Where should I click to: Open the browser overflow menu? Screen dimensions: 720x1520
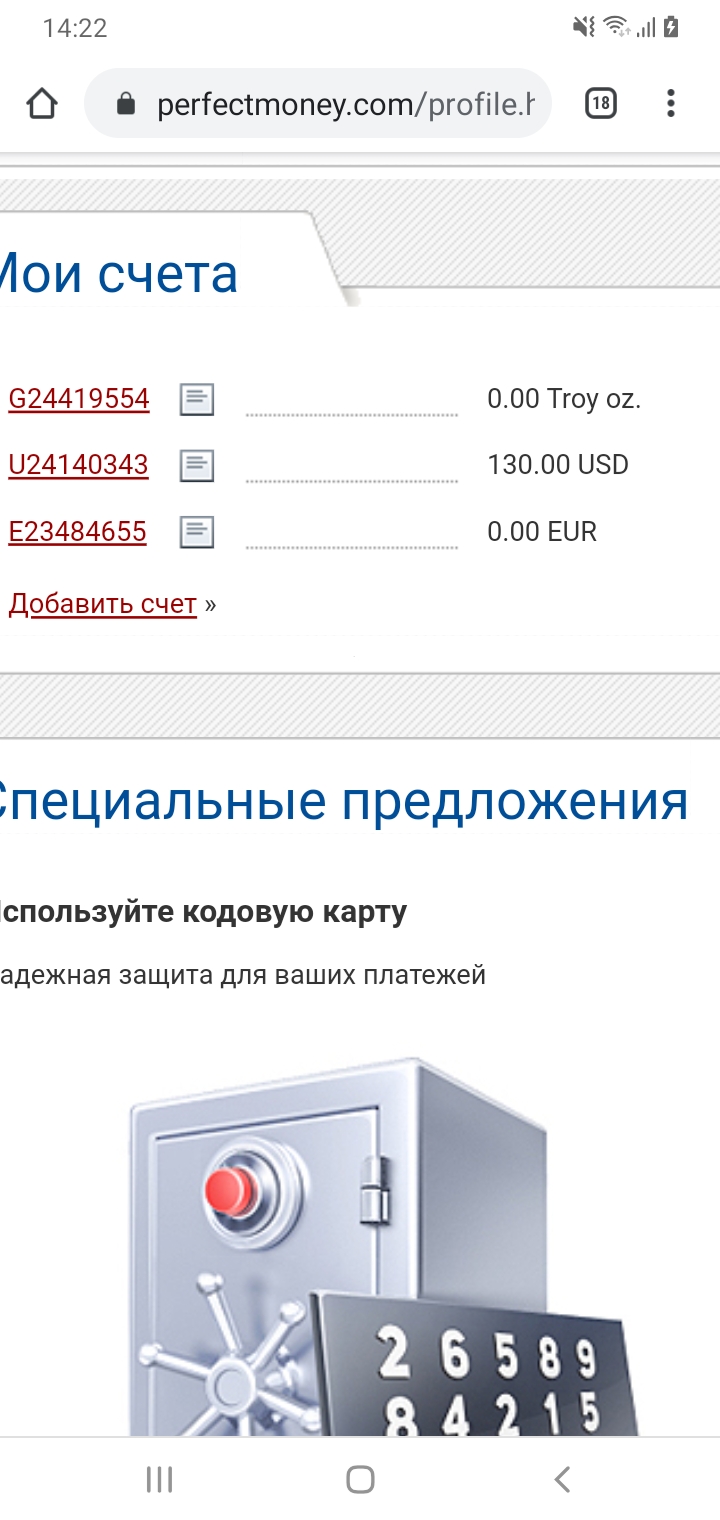click(x=670, y=103)
